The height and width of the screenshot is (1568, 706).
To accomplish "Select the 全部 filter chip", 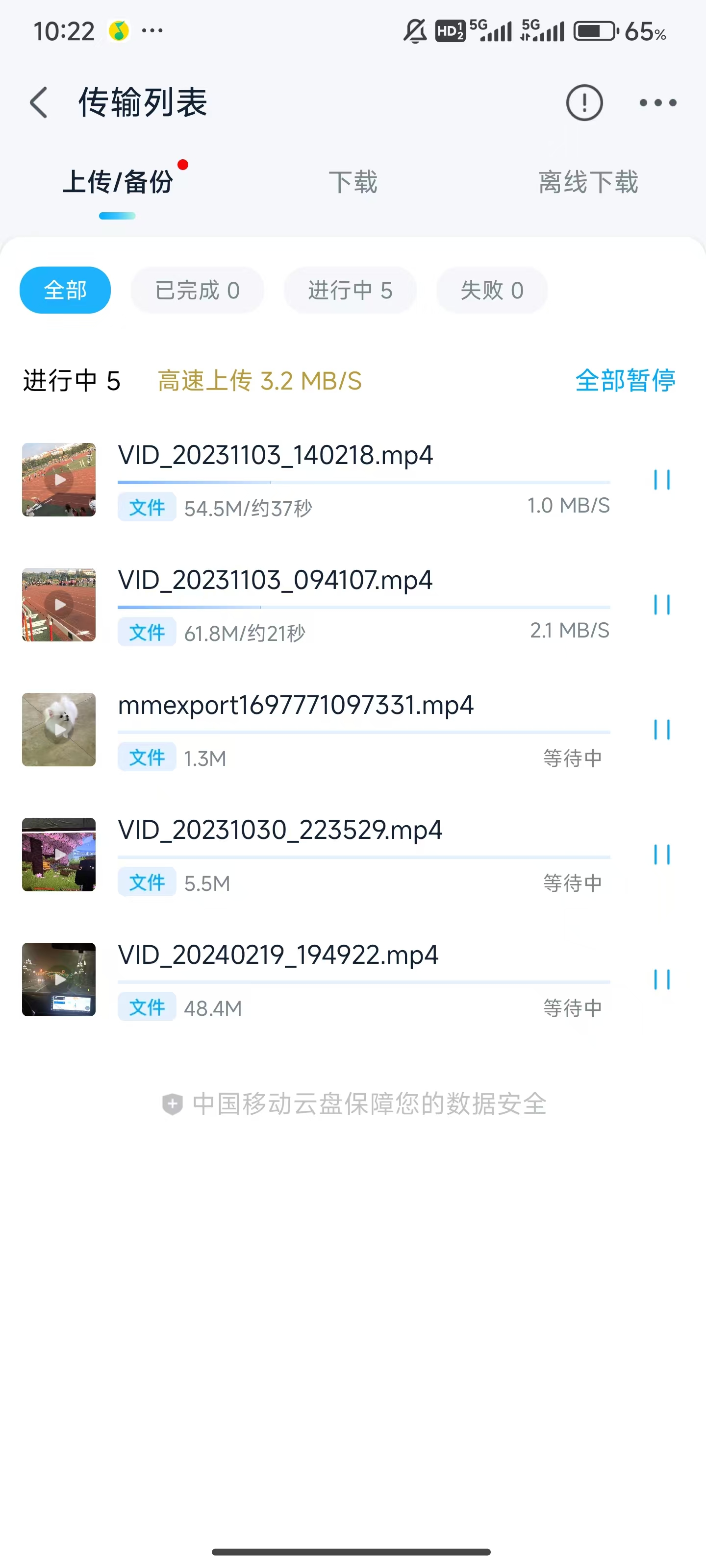I will coord(65,291).
